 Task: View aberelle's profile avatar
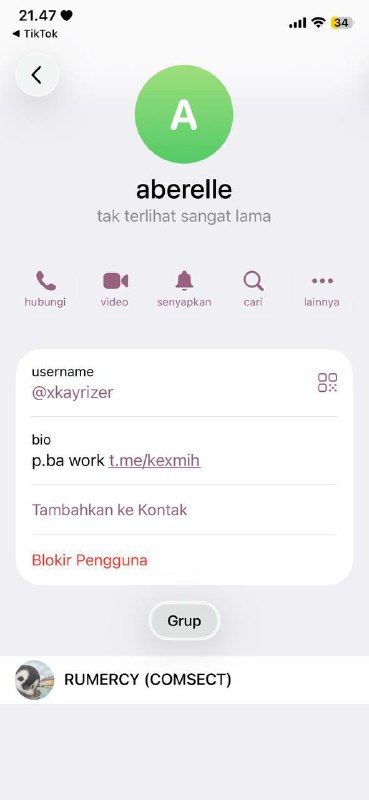184,114
